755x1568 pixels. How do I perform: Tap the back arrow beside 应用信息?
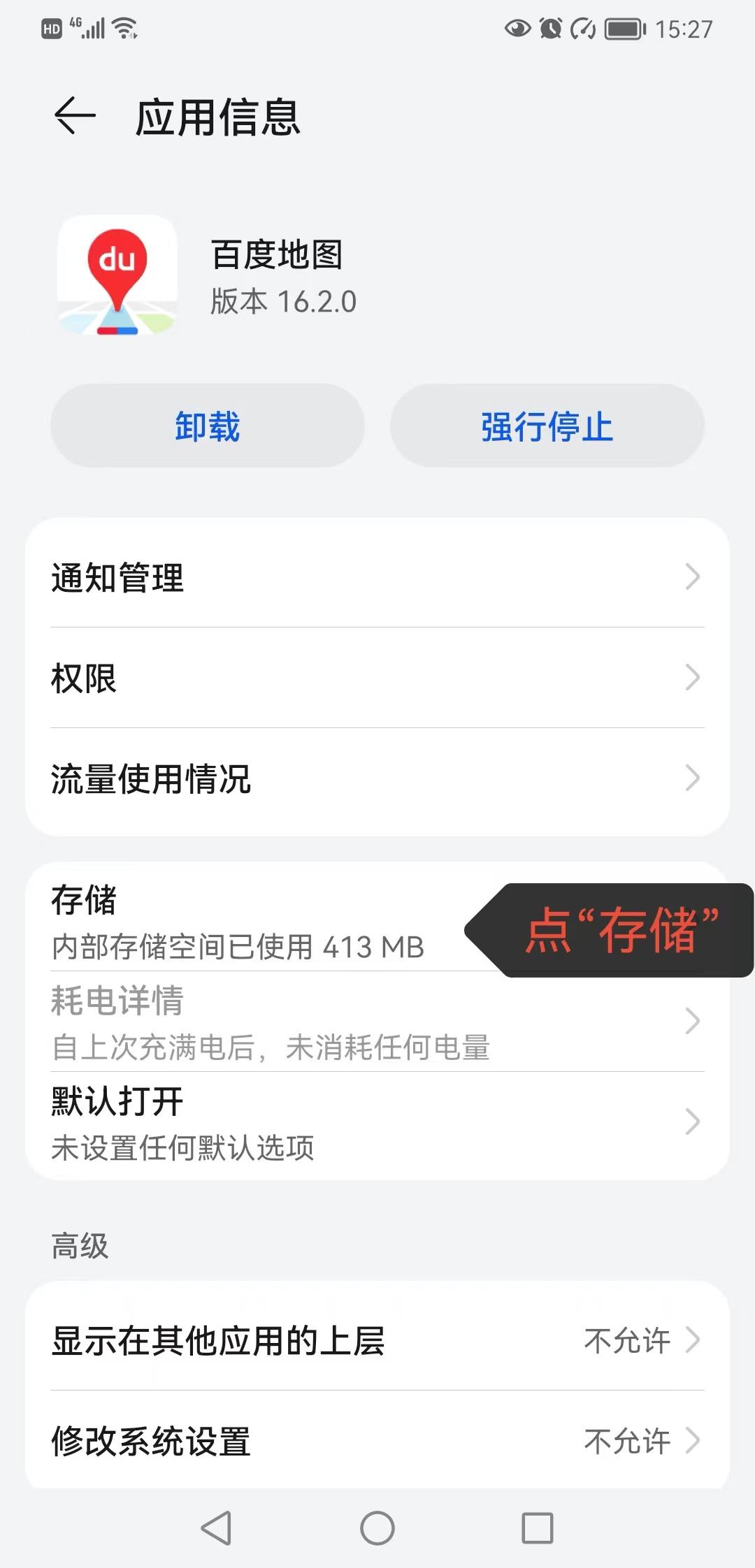coord(72,116)
